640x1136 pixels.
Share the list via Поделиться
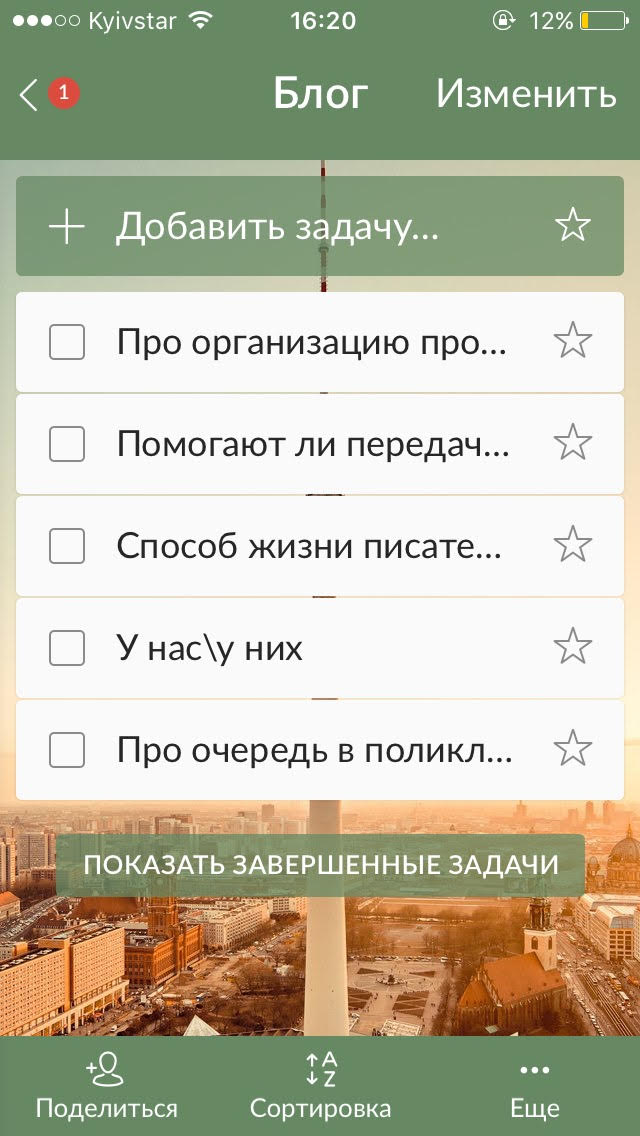(106, 1087)
